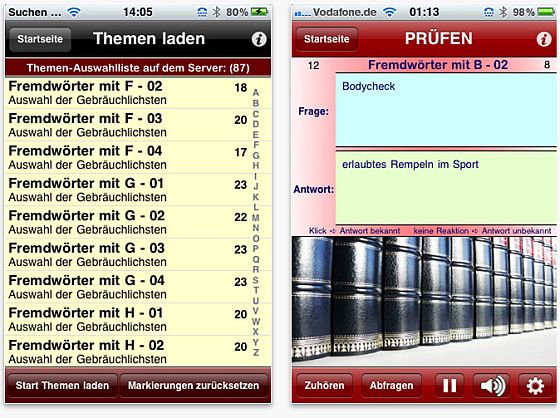Open the info icon beside PRÜFEN

[544, 39]
